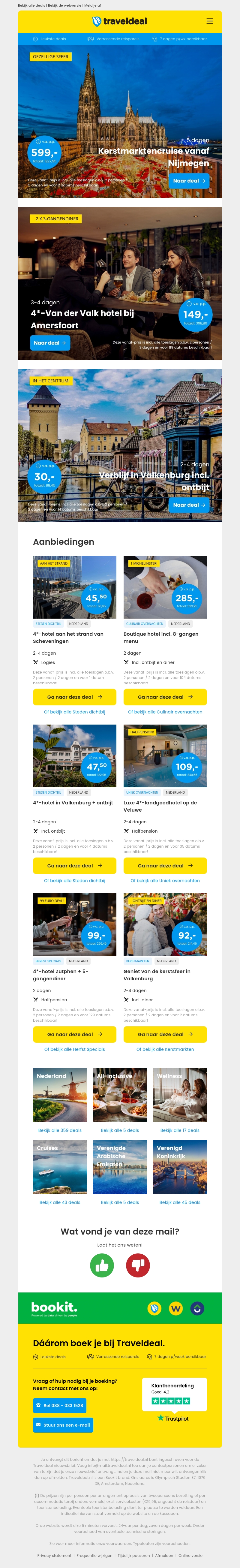Tap 'Stuur ons een e-mail' button

coord(63,1425)
